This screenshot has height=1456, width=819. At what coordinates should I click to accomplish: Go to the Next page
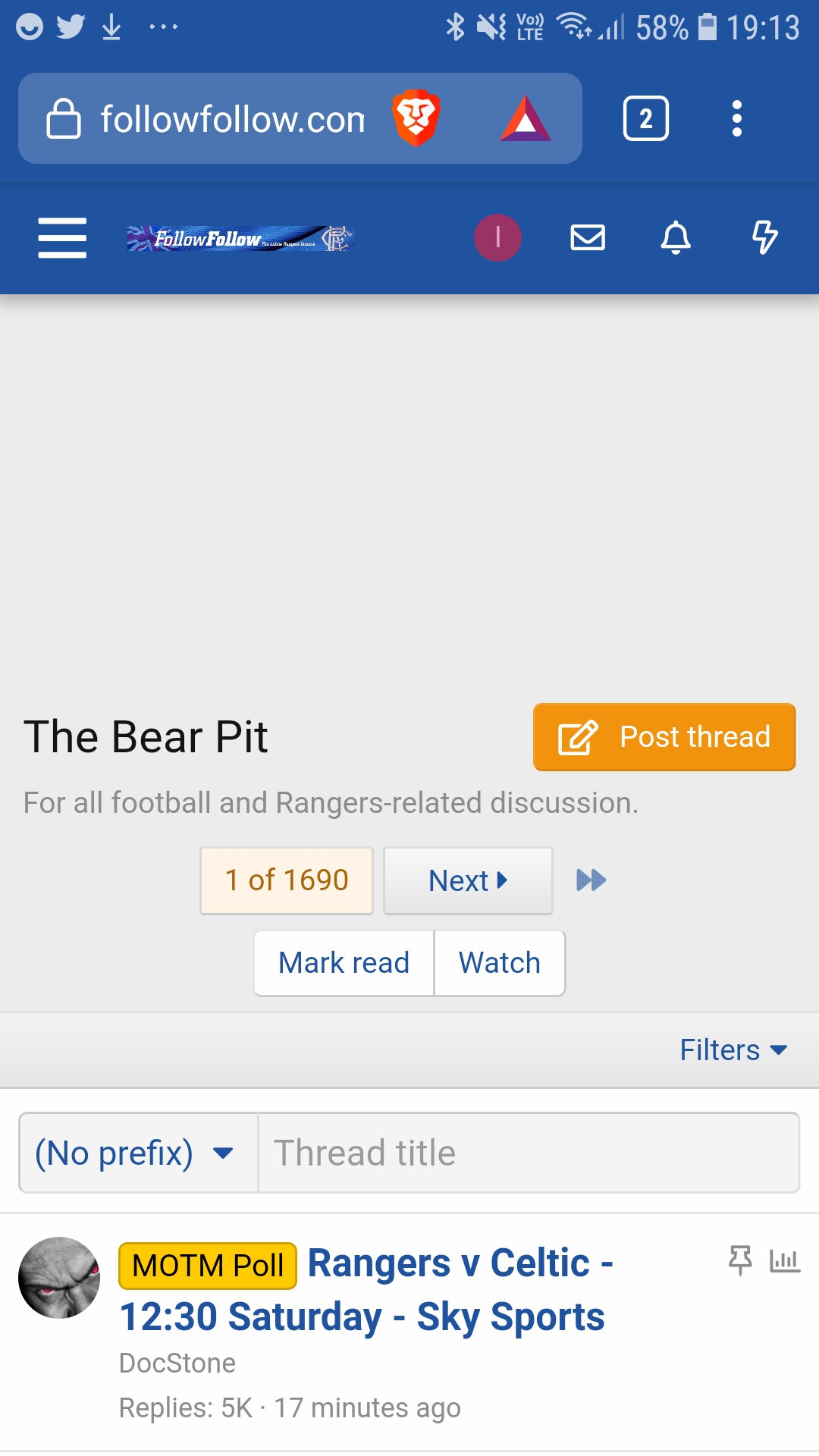pyautogui.click(x=468, y=880)
